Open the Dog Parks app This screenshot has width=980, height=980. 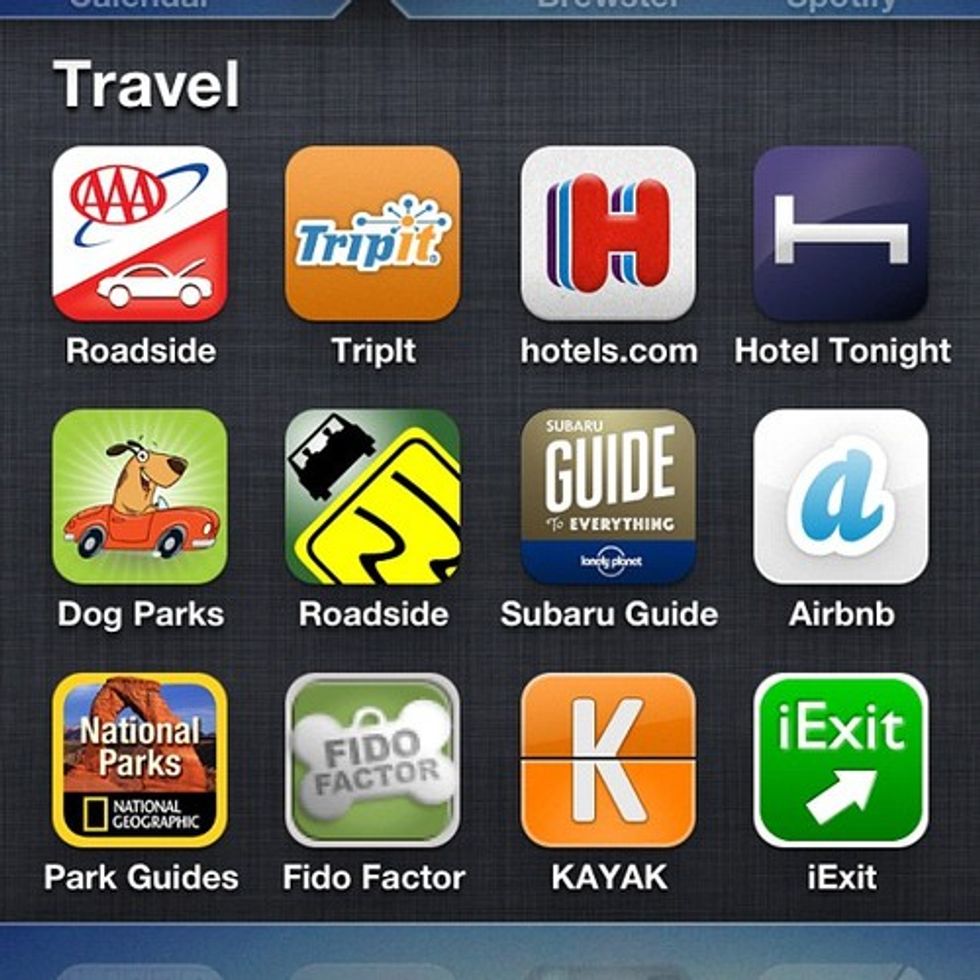140,496
